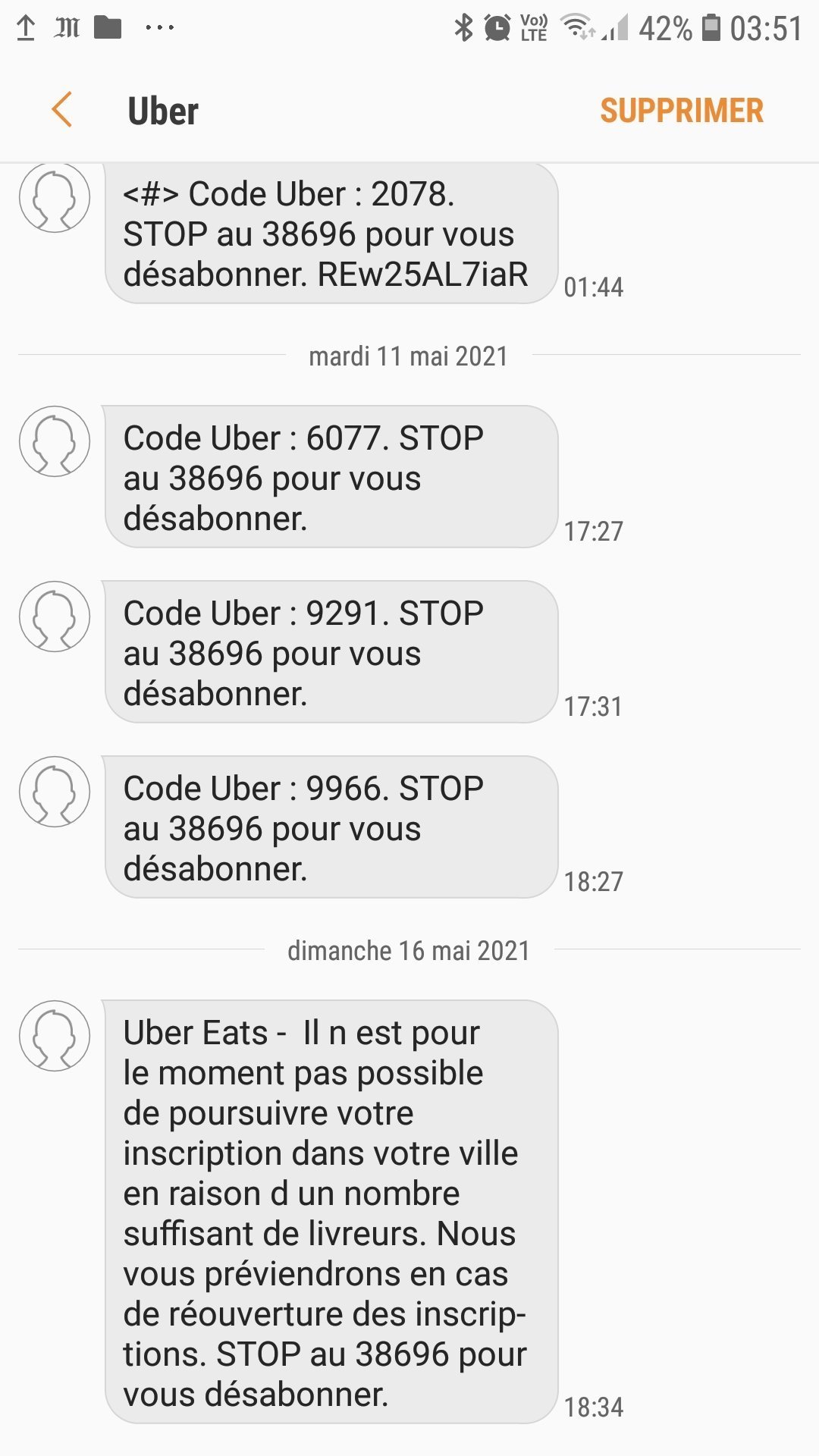
Task: Select the Uber Eats inscription message
Action: 331,1212
